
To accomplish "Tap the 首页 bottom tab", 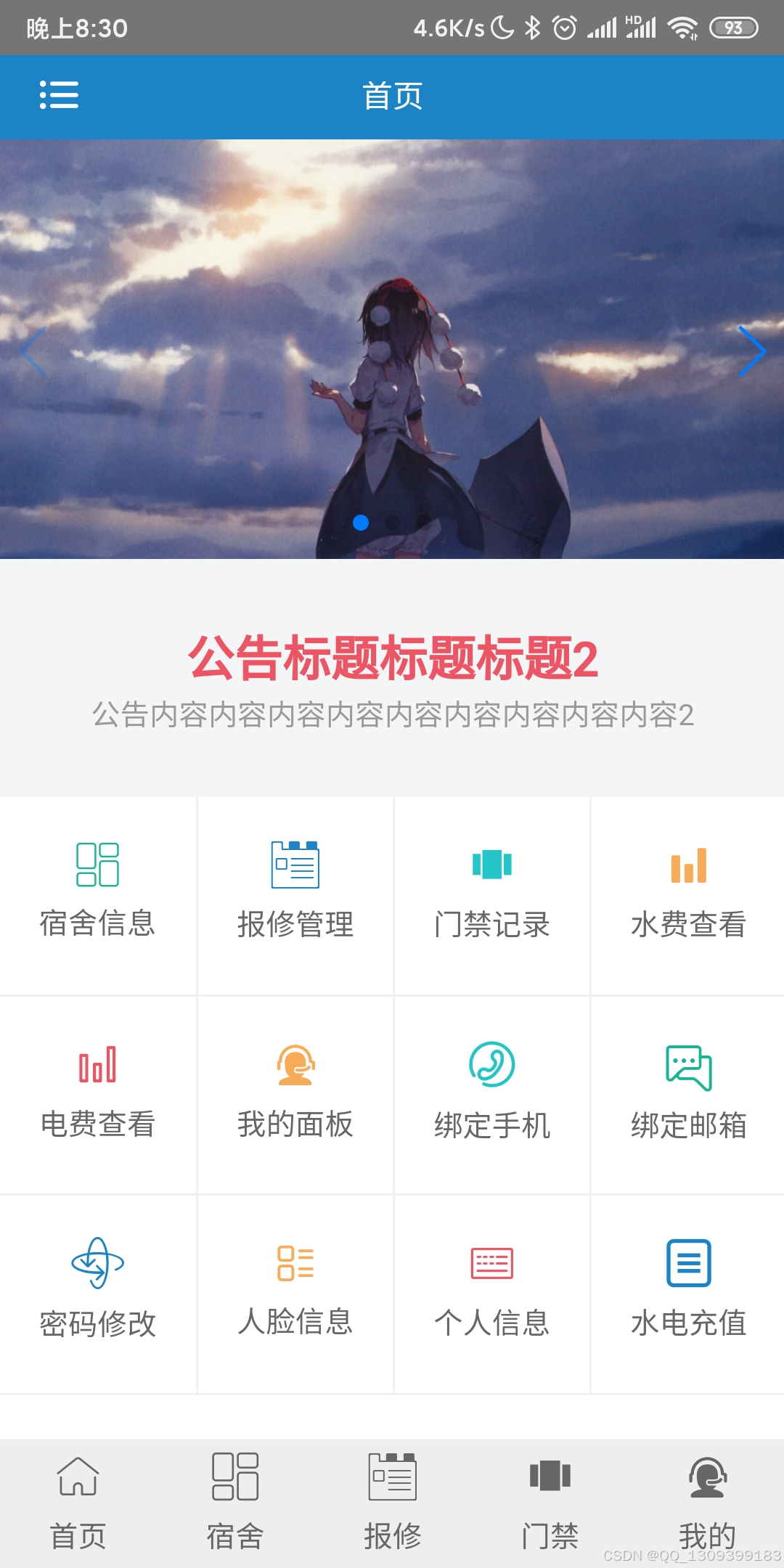I will [78, 1501].
